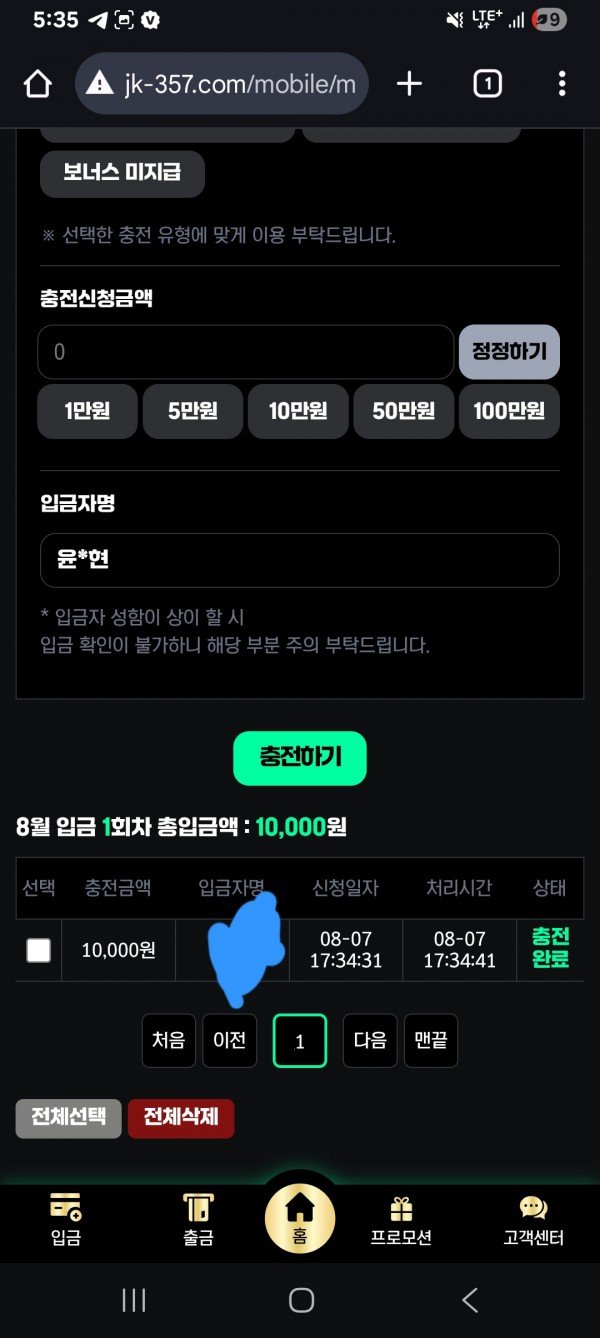Submit with the 충전하기 button
The image size is (600, 1338).
point(299,758)
